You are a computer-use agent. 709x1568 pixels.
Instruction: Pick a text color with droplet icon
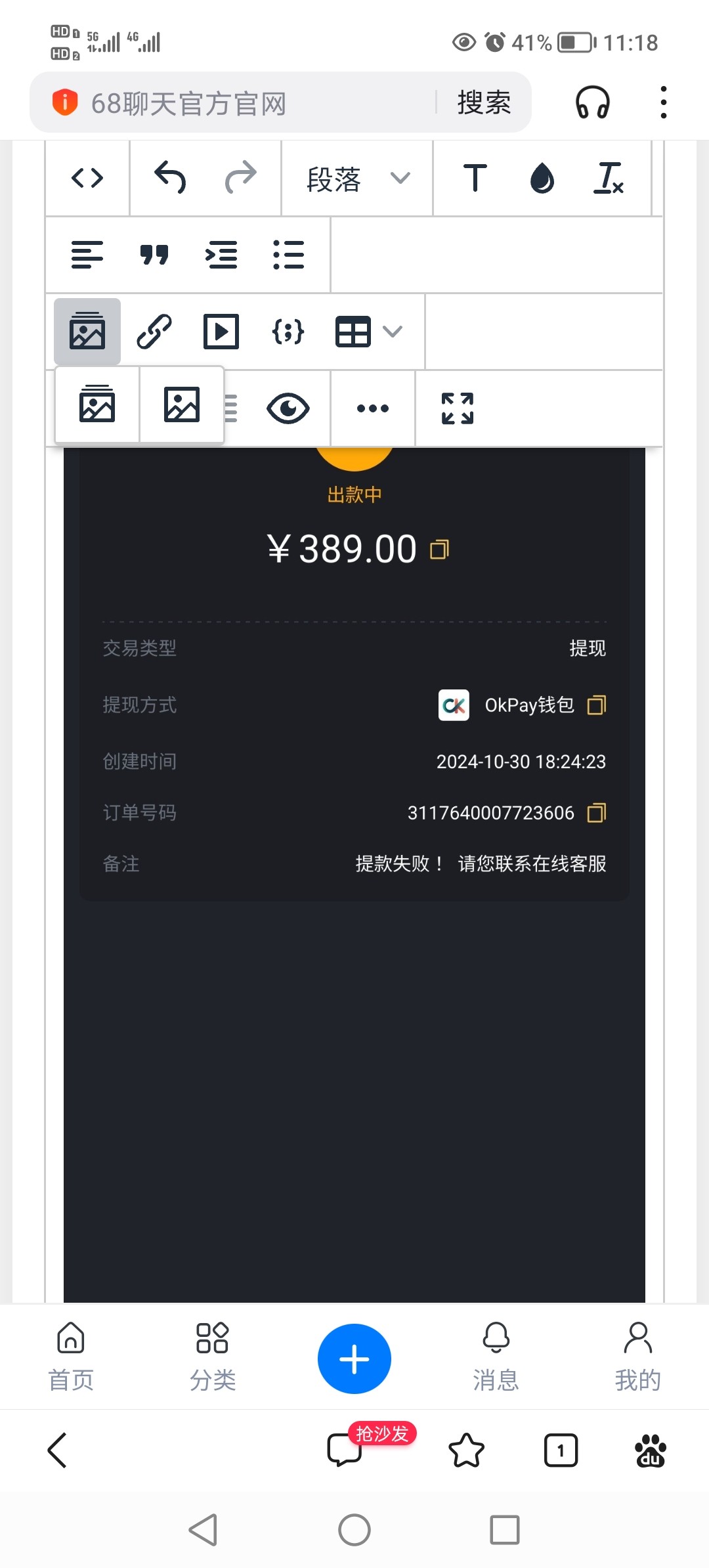(x=542, y=178)
